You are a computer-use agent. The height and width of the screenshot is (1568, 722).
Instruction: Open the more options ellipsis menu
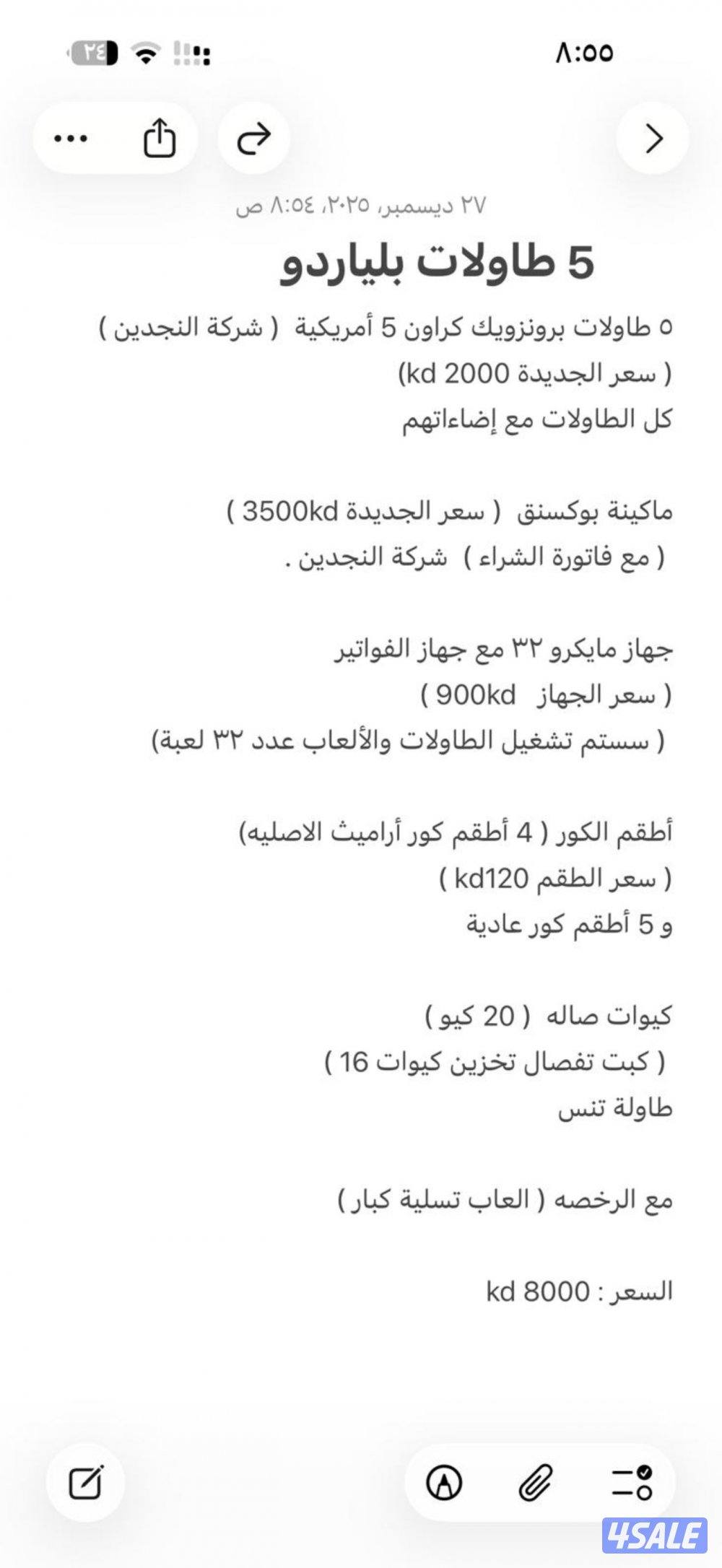(x=70, y=139)
